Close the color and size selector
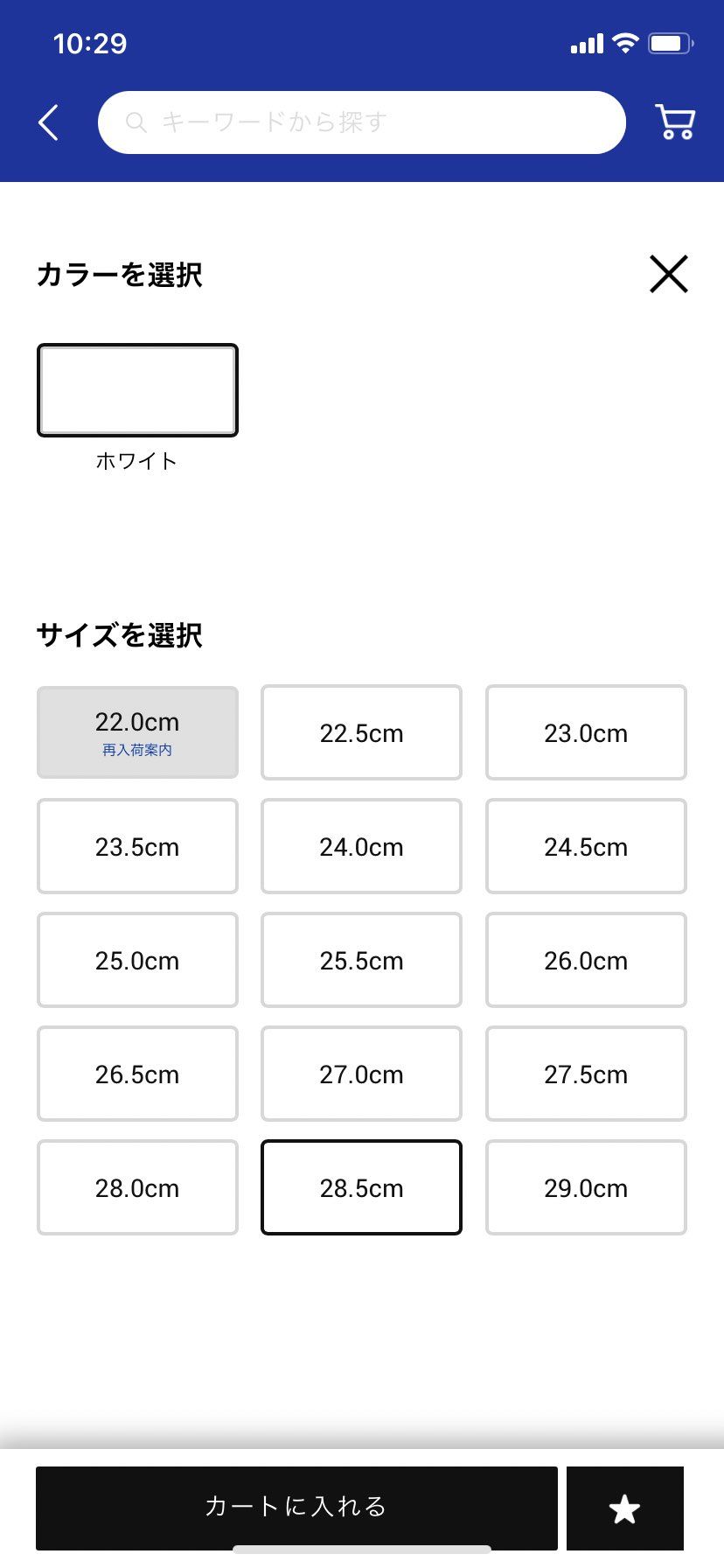The height and width of the screenshot is (1568, 724). [x=669, y=274]
